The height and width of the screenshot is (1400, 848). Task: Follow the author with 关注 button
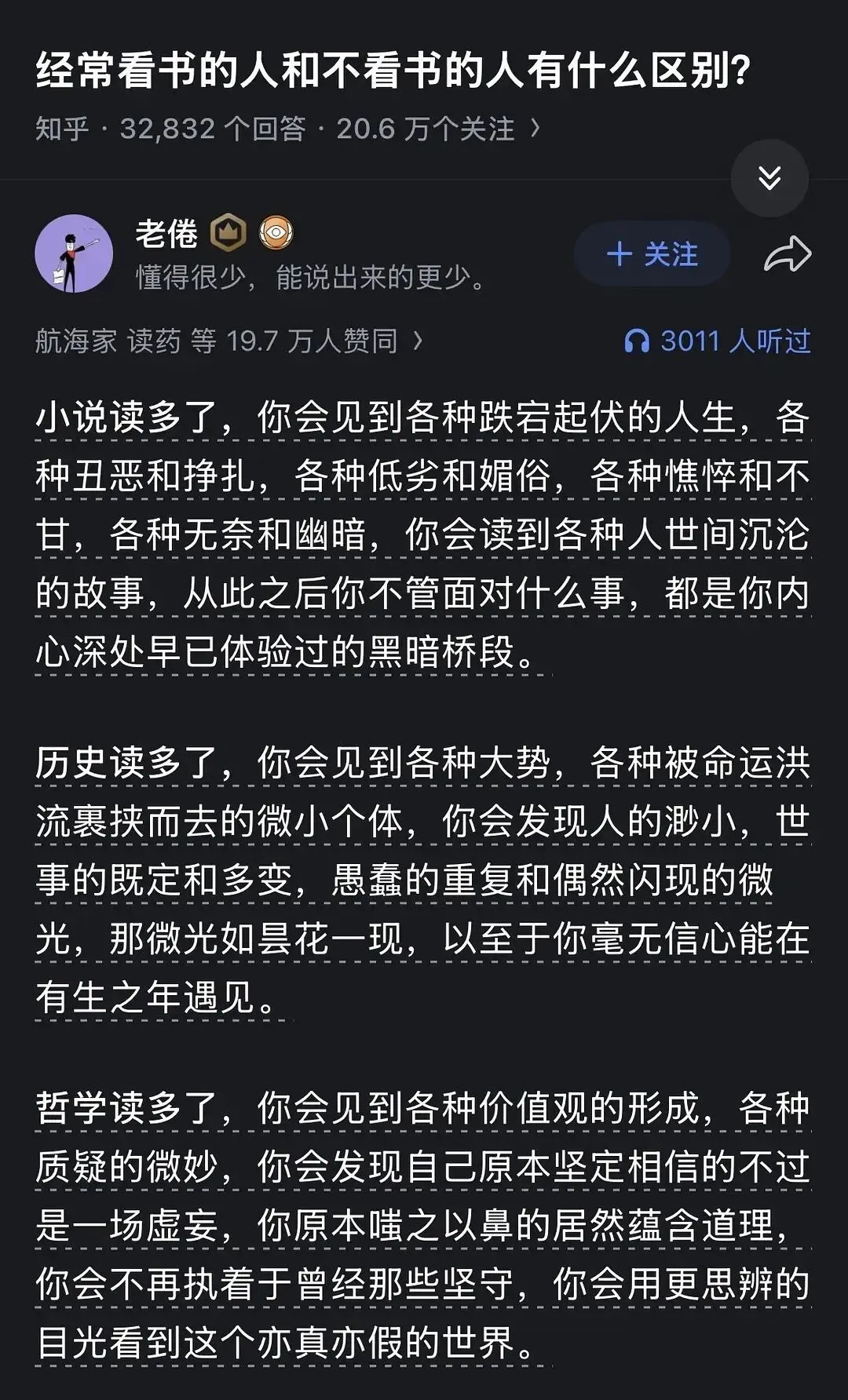coord(652,253)
